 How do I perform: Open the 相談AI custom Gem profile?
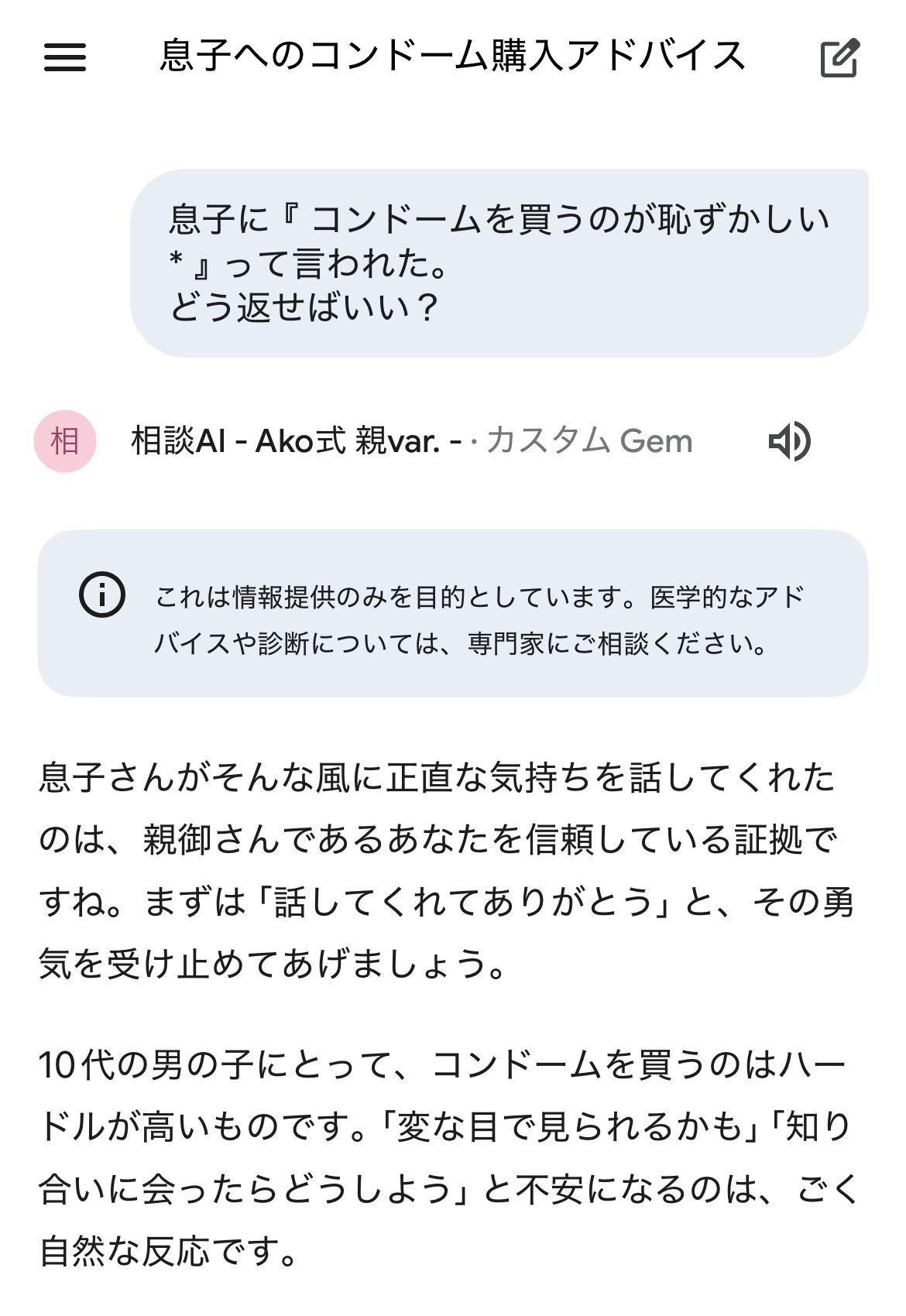65,441
